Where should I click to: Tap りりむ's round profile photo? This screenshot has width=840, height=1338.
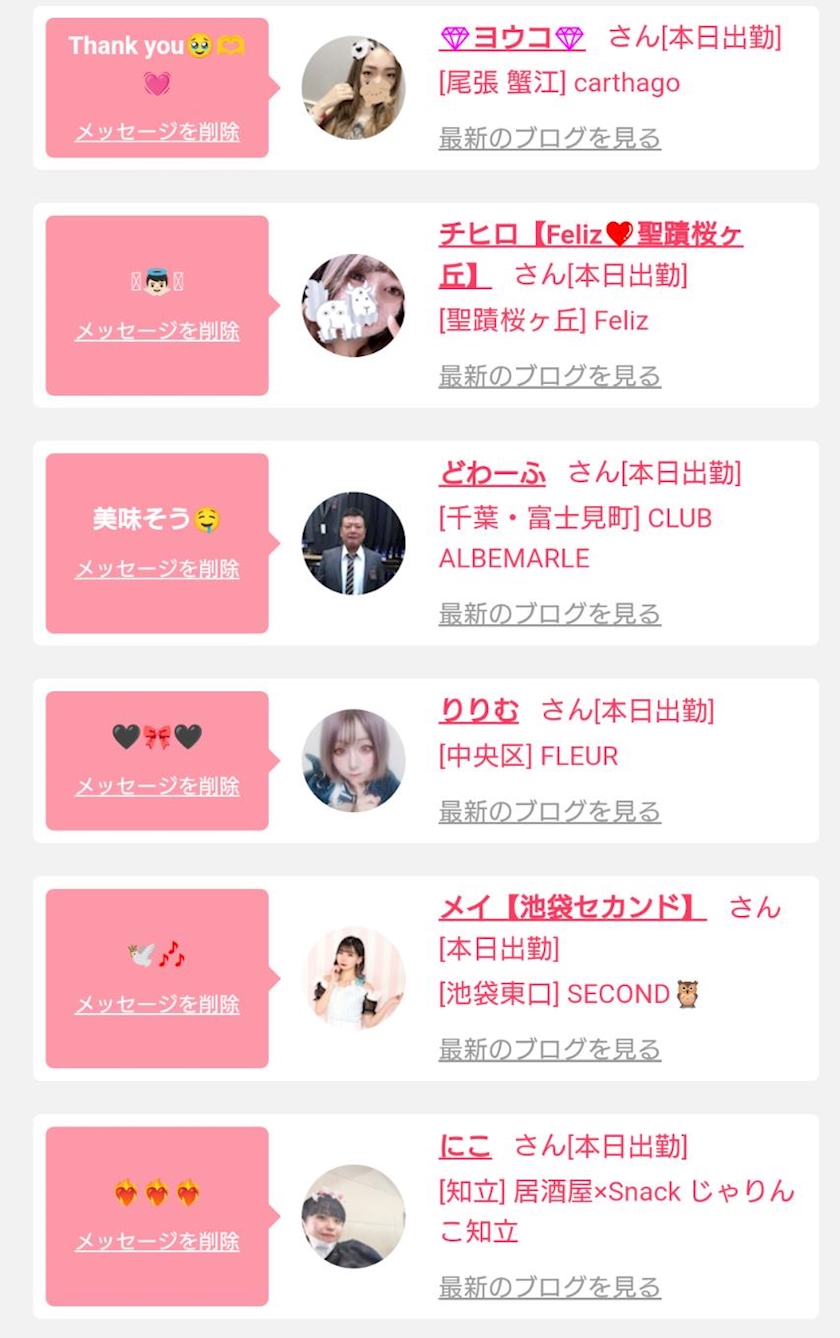pyautogui.click(x=354, y=761)
